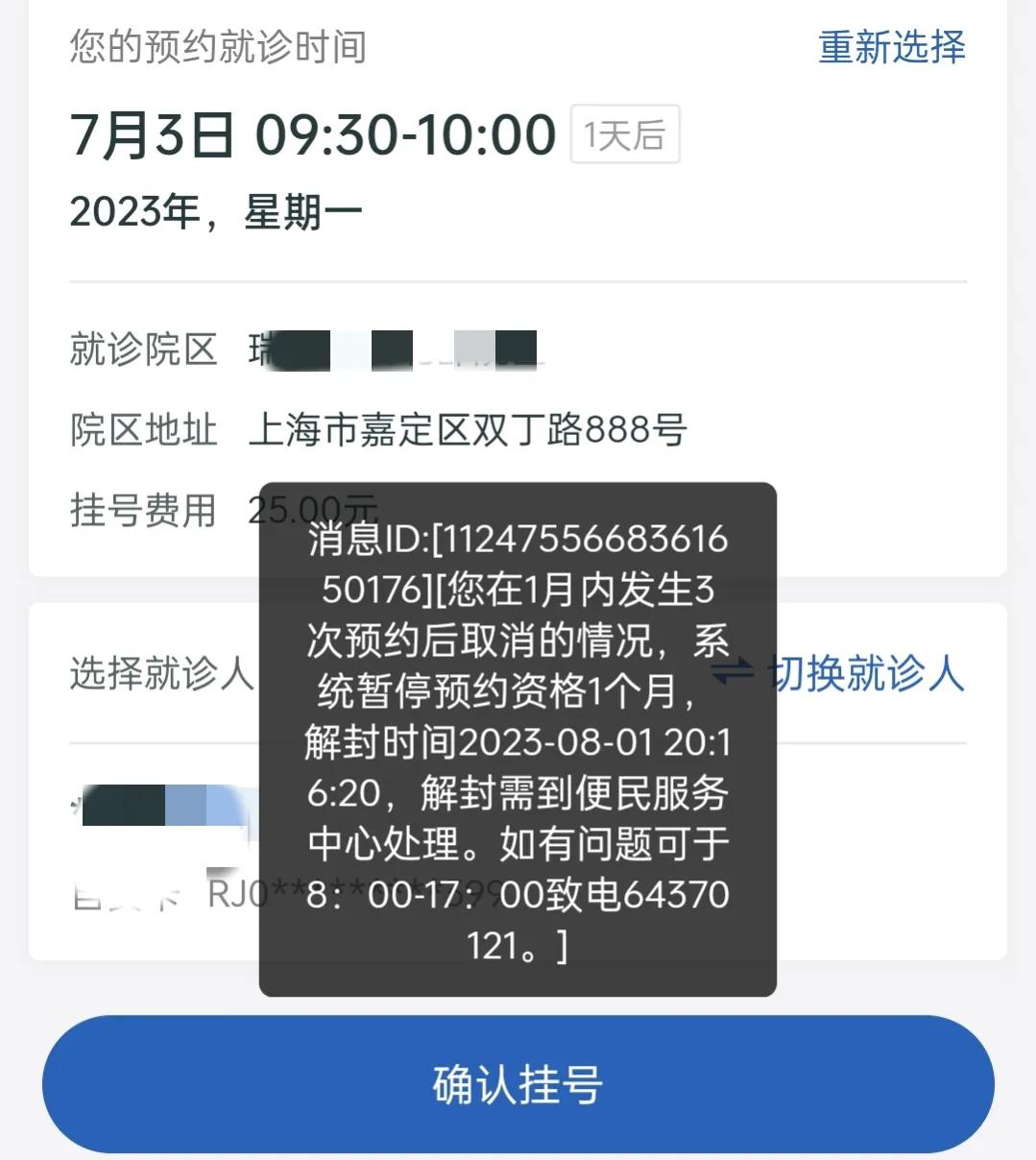Image resolution: width=1036 pixels, height=1160 pixels.
Task: Tap the 1天后 time badge
Action: [624, 135]
